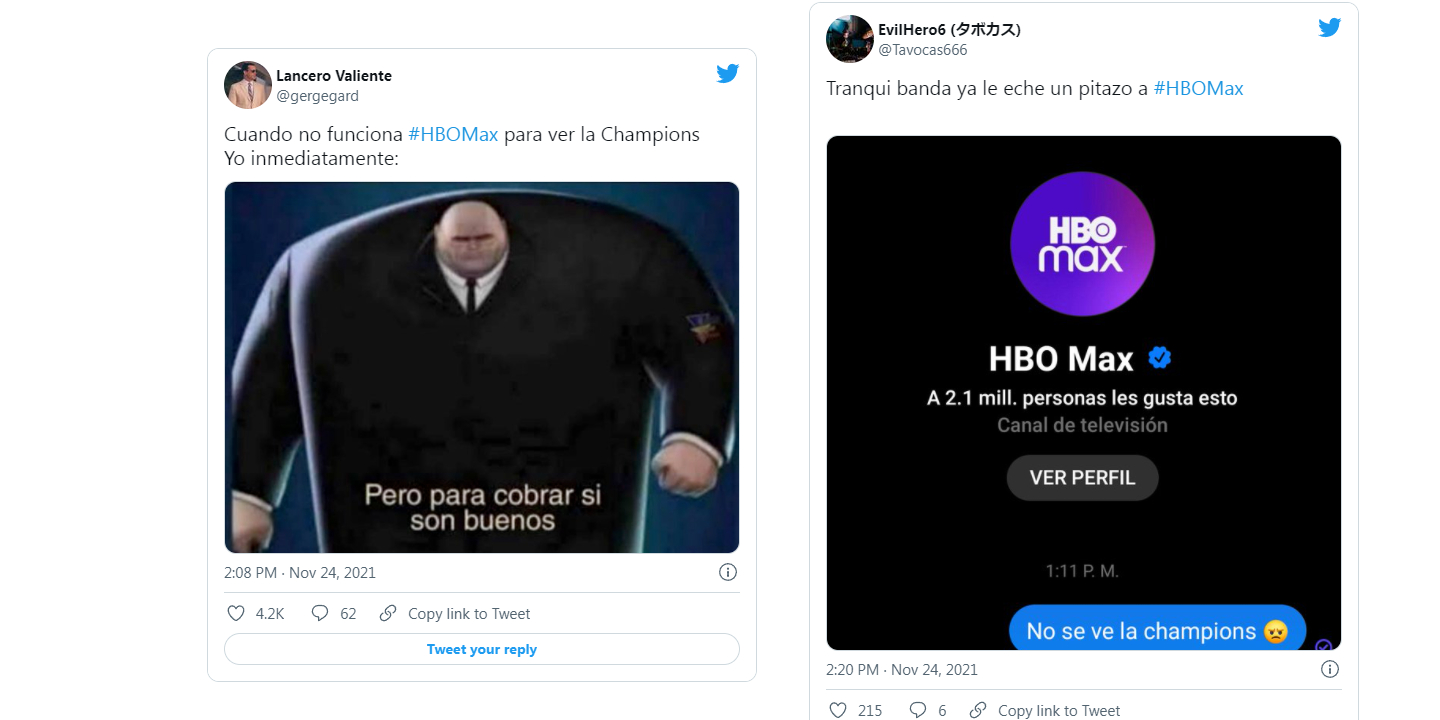
Task: Open the 2:20 PM Nov 24 timestamp
Action: (x=902, y=670)
